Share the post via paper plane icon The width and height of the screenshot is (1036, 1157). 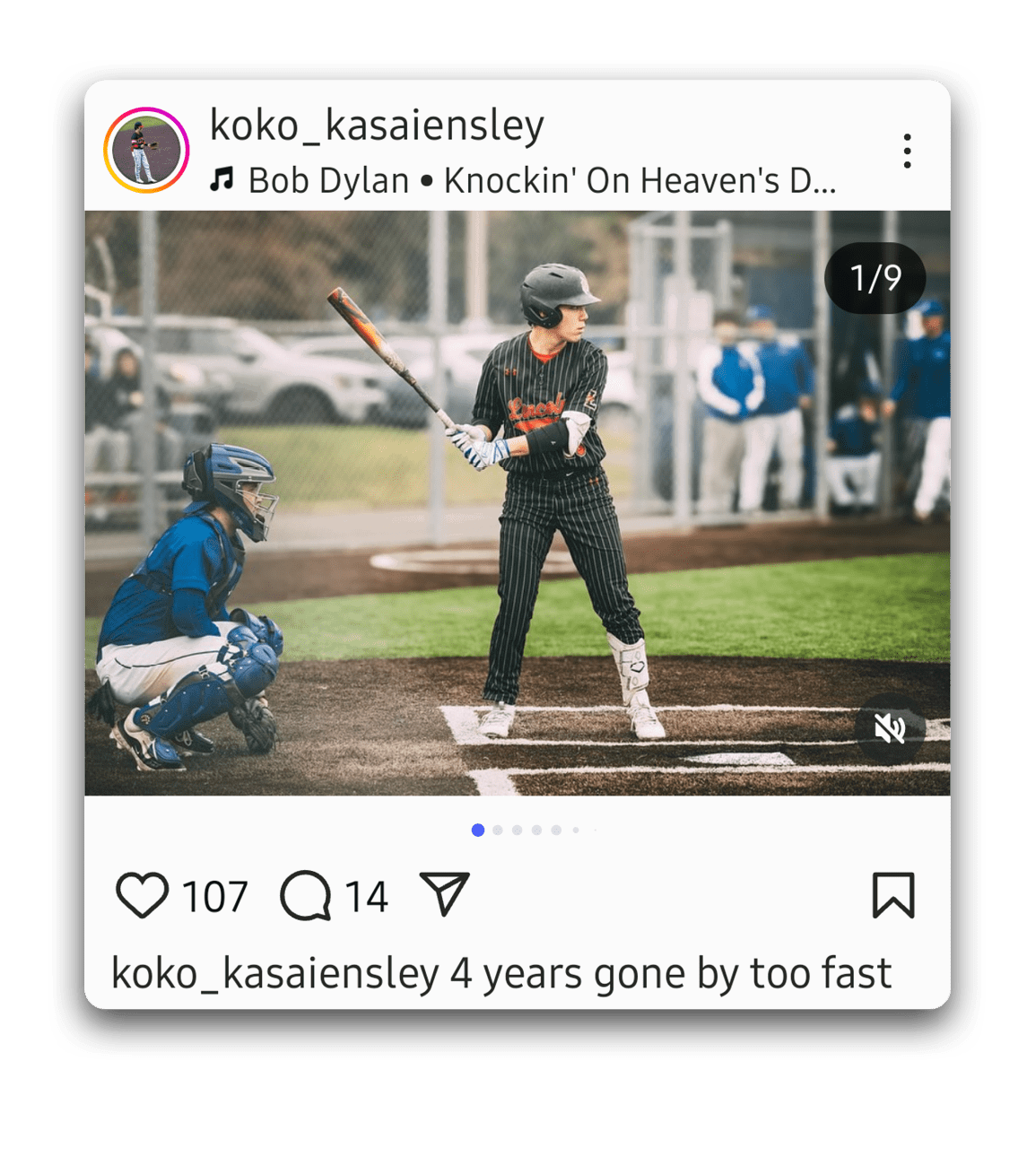coord(444,893)
